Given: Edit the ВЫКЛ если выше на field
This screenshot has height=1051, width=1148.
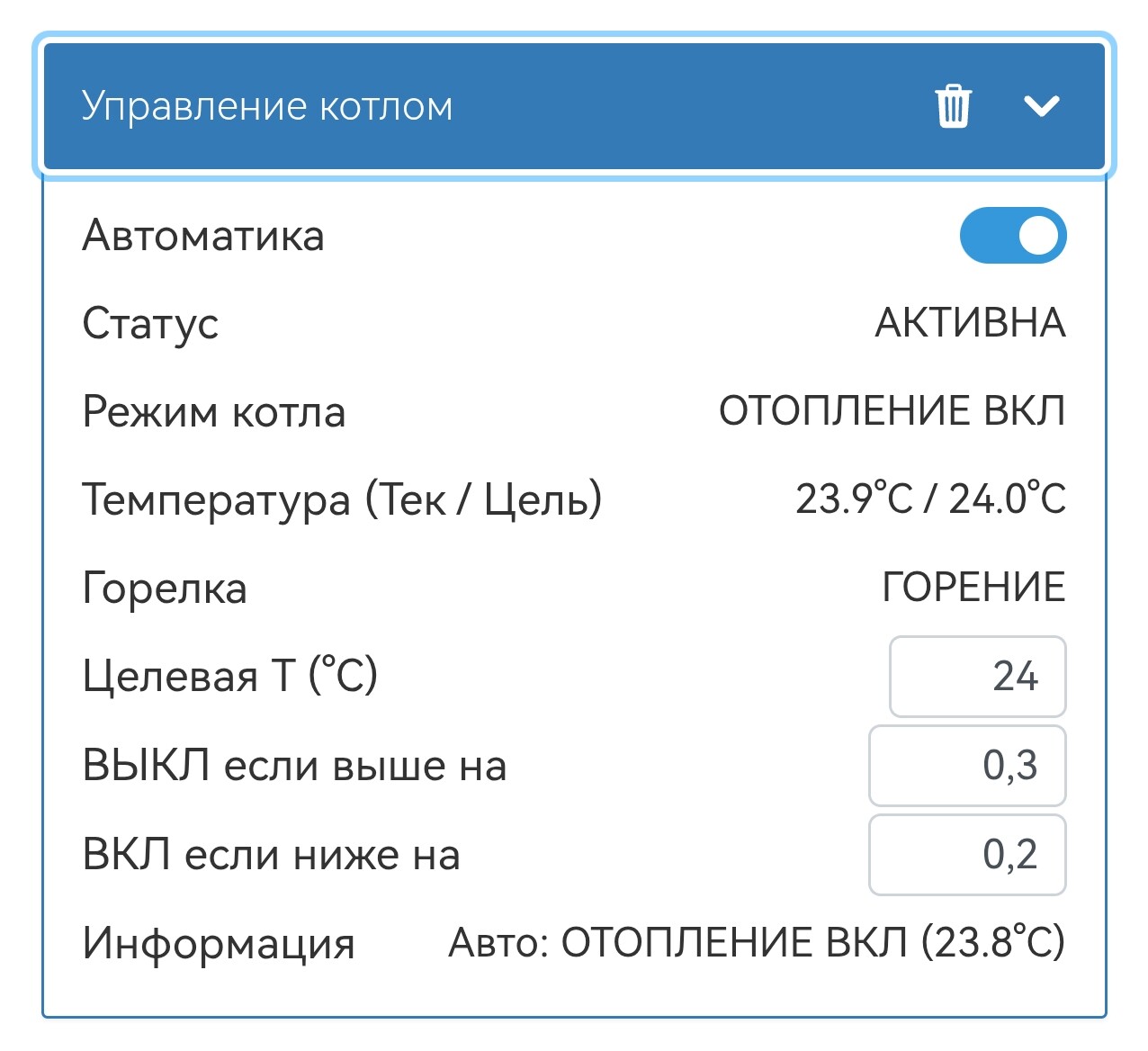Looking at the screenshot, I should [x=967, y=765].
